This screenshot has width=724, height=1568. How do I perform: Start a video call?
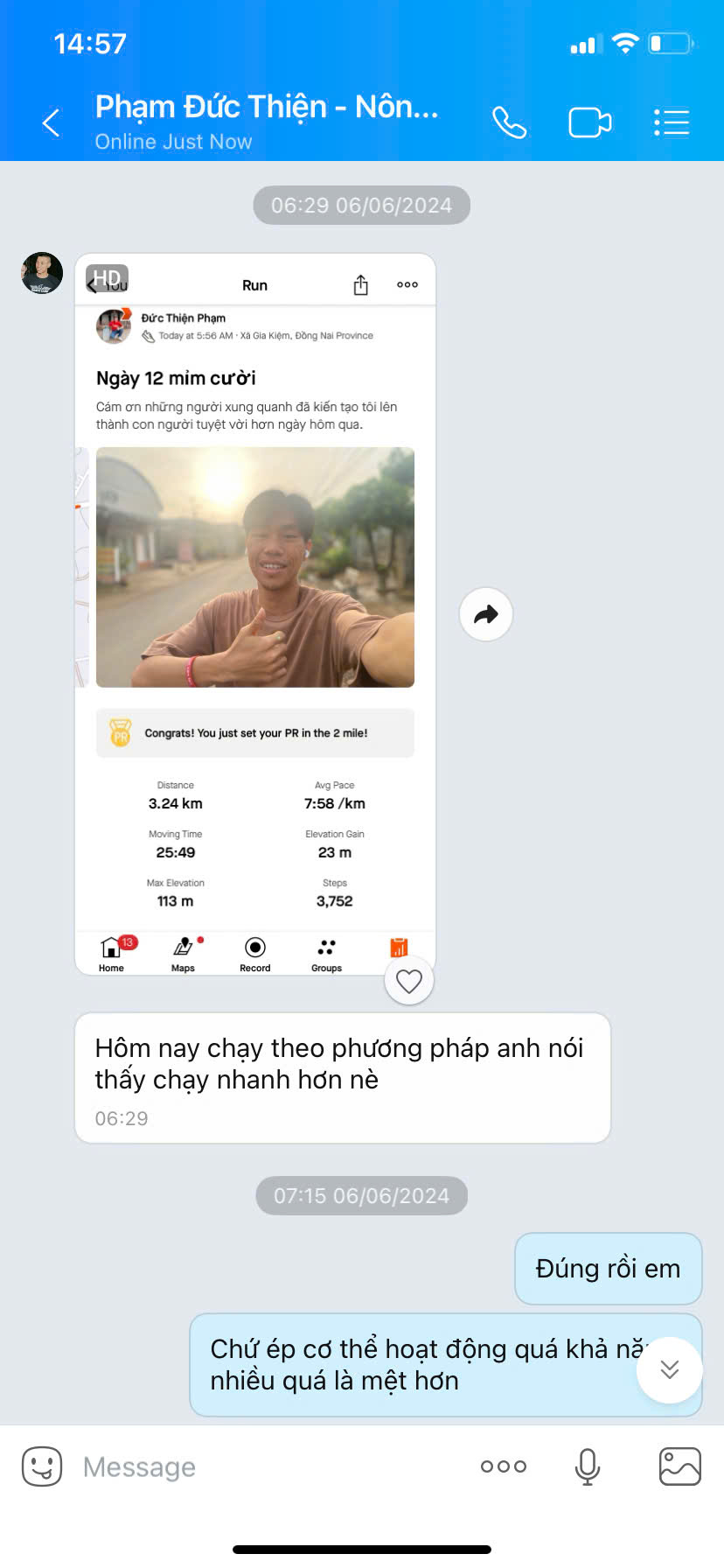pos(589,122)
